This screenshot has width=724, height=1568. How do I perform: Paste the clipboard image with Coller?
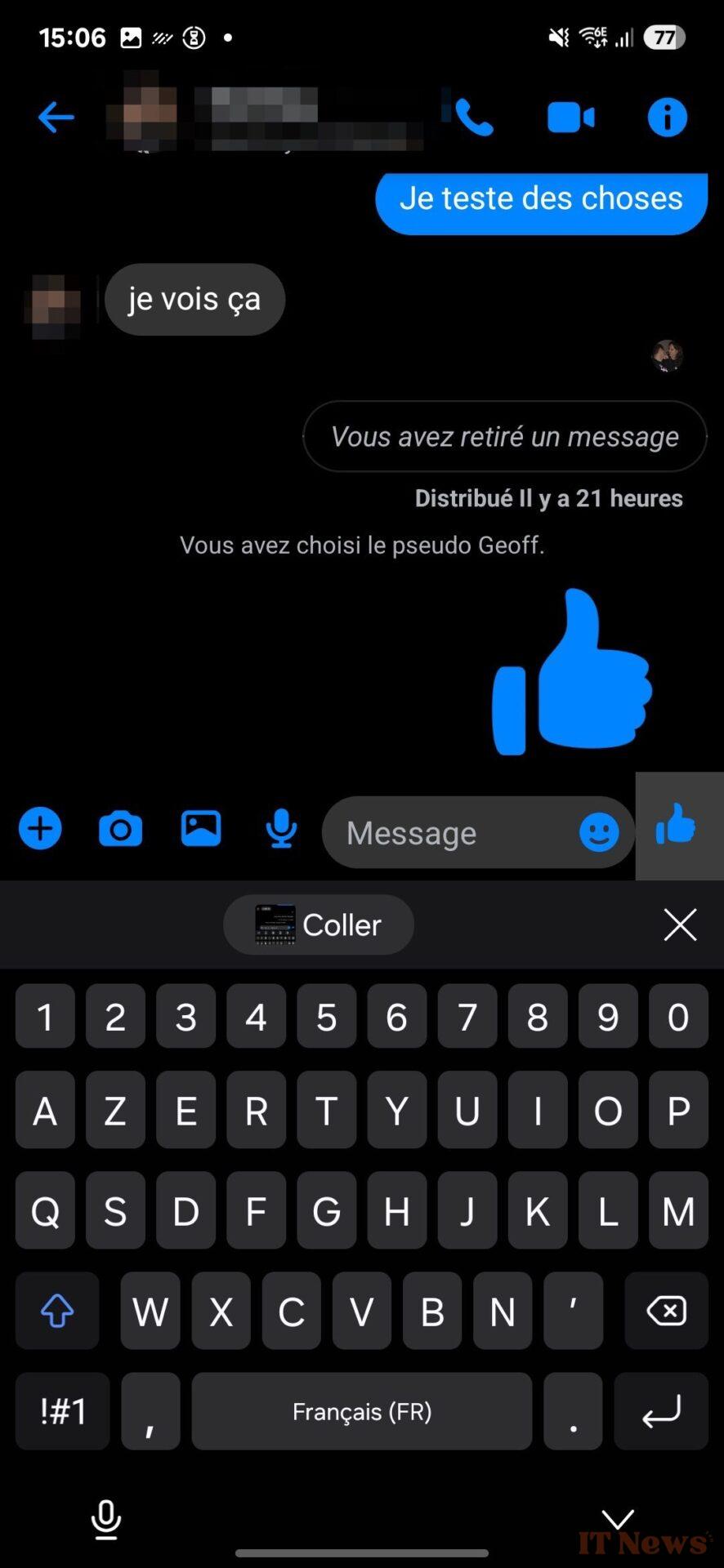coord(319,924)
